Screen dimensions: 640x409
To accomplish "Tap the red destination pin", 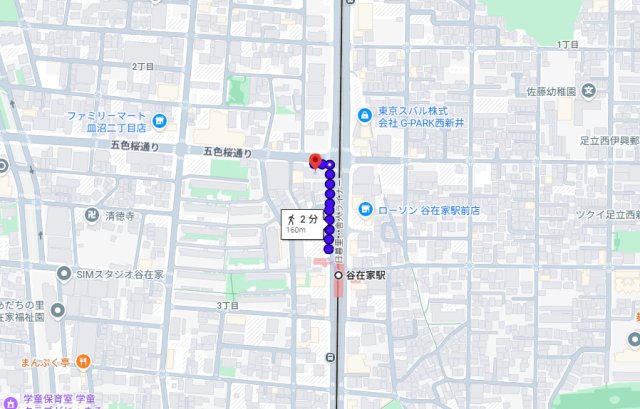I will click(x=316, y=162).
